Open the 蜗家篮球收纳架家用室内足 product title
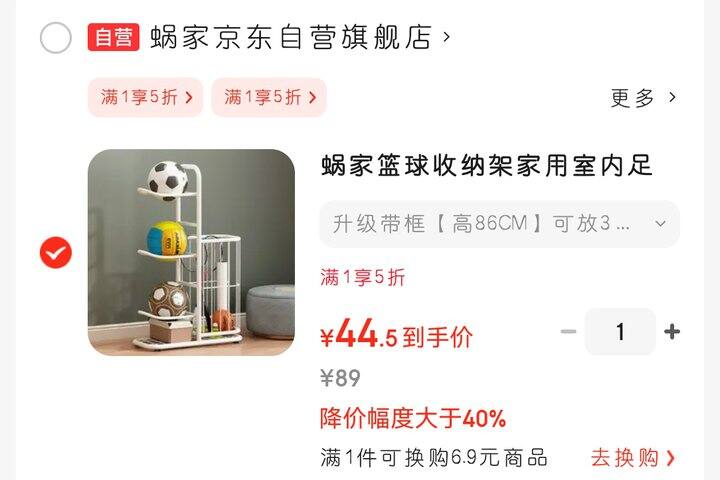 coord(487,166)
